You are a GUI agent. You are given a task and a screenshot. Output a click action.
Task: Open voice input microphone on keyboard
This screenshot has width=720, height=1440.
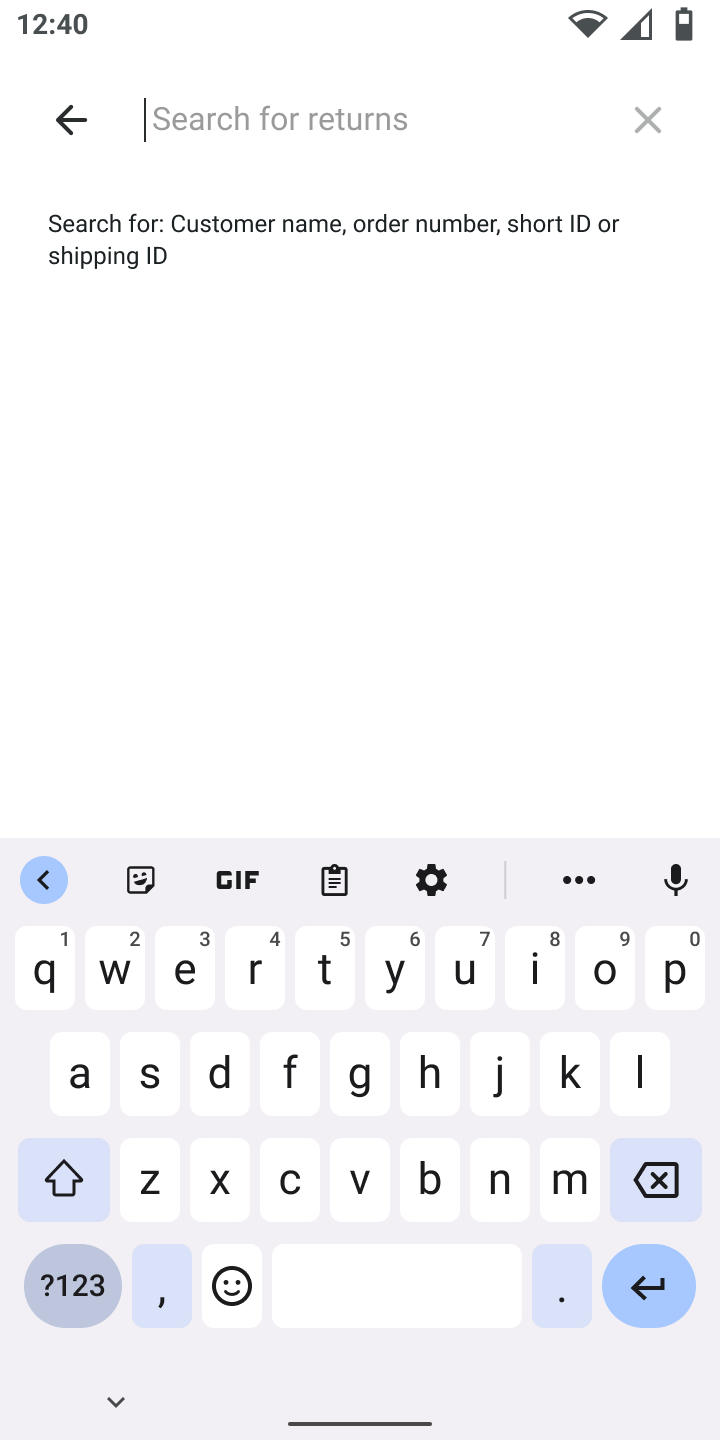click(676, 880)
